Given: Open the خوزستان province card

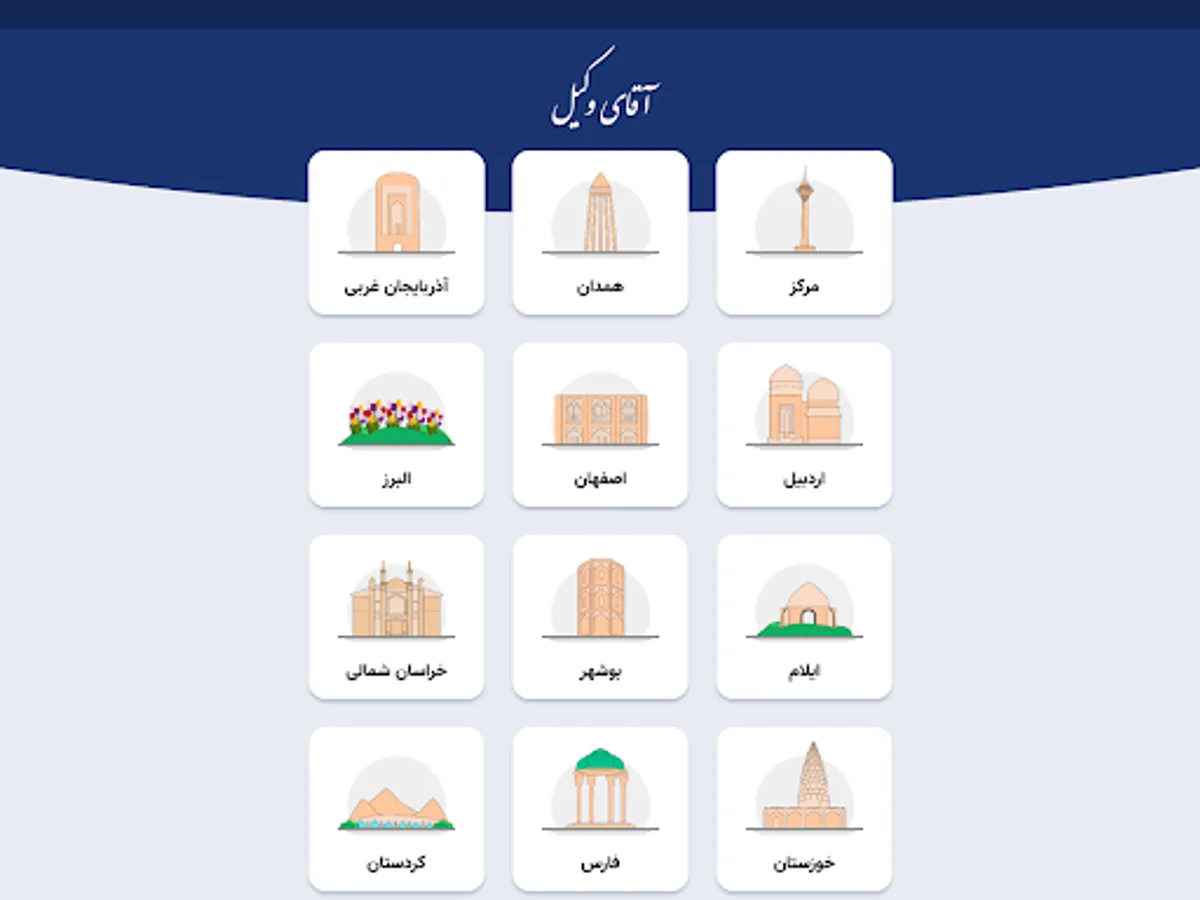Looking at the screenshot, I should tap(804, 809).
